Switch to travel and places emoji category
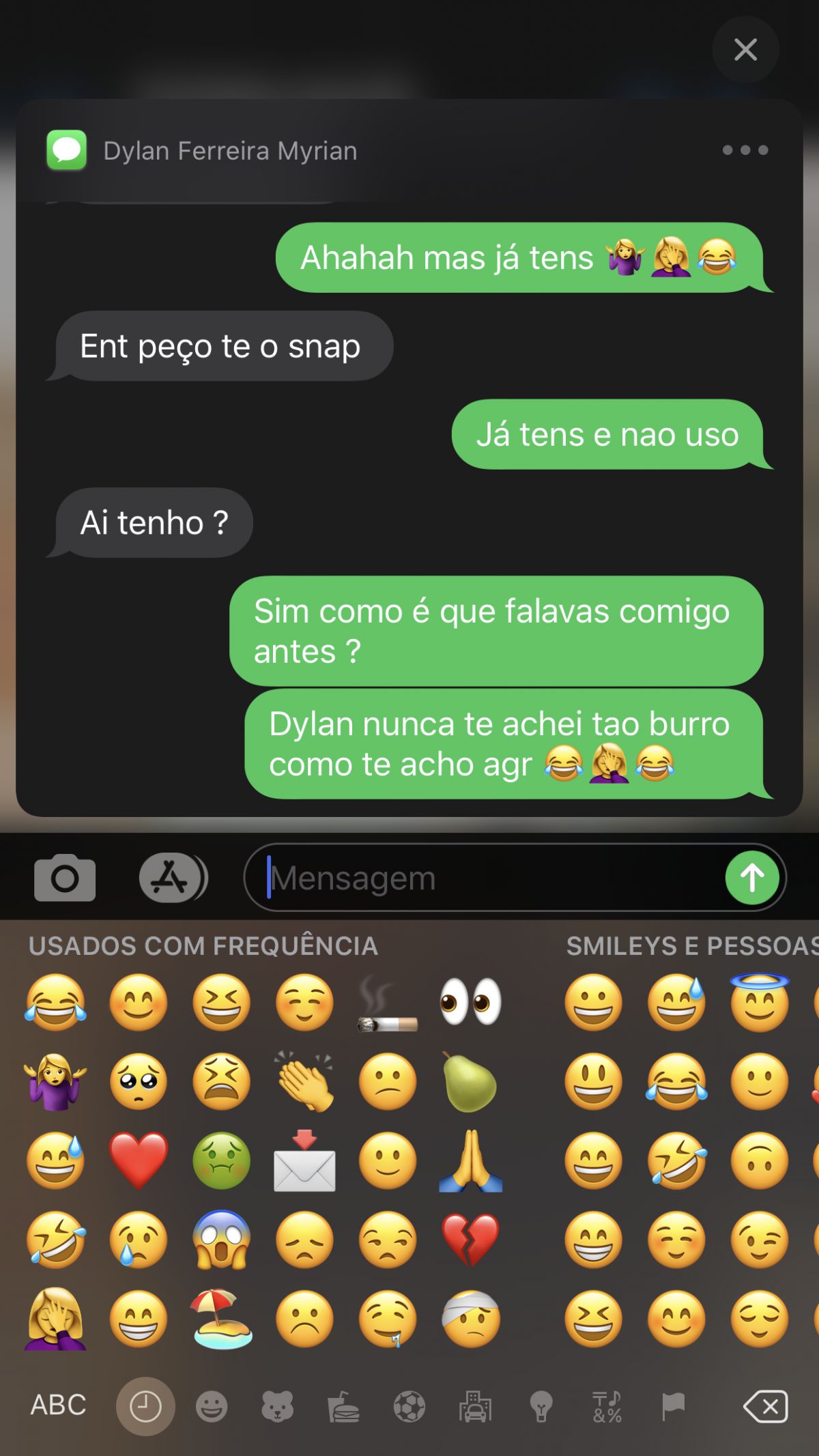The width and height of the screenshot is (819, 1456). click(475, 1406)
